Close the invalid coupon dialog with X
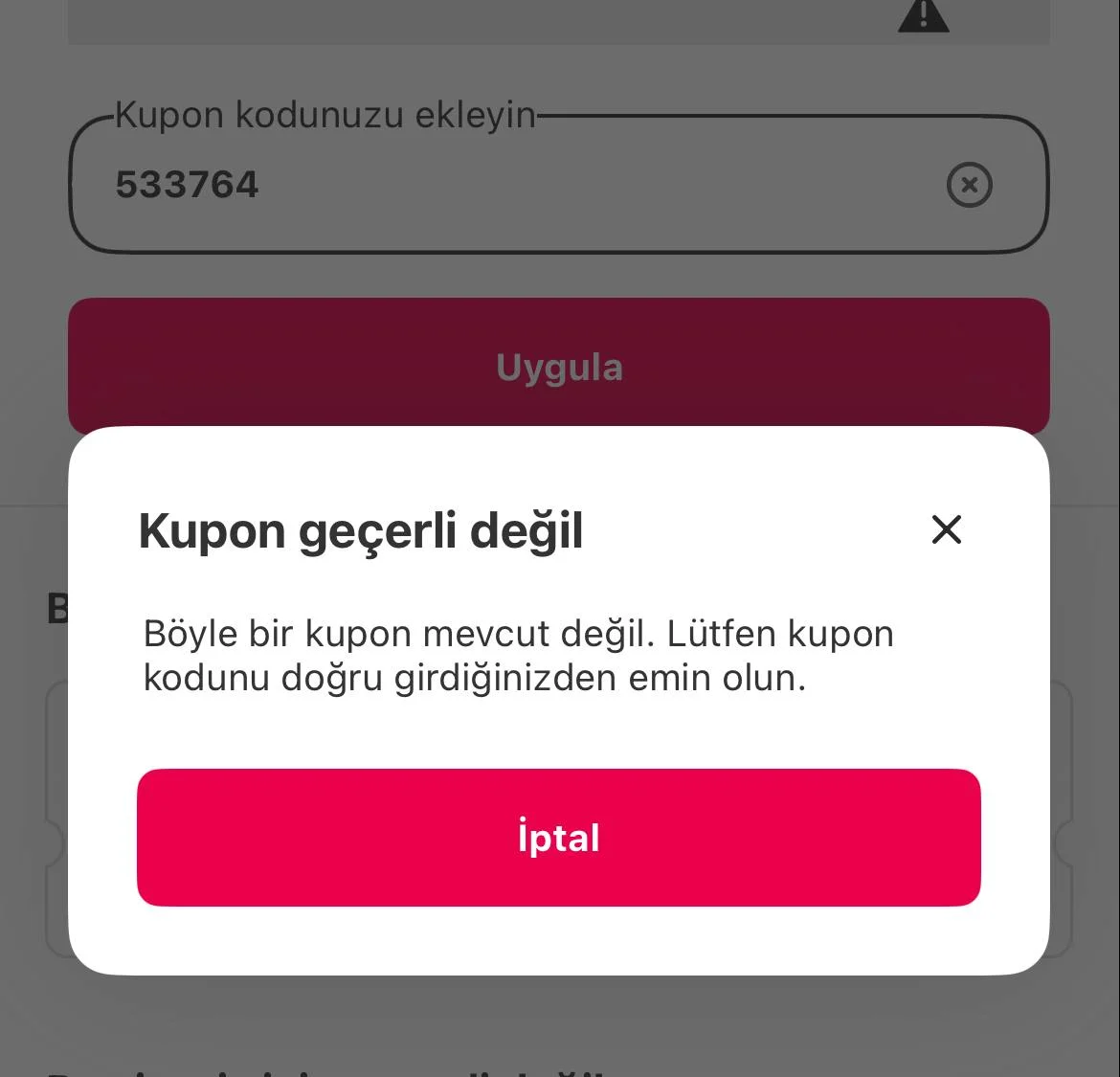This screenshot has height=1077, width=1120. pos(946,529)
